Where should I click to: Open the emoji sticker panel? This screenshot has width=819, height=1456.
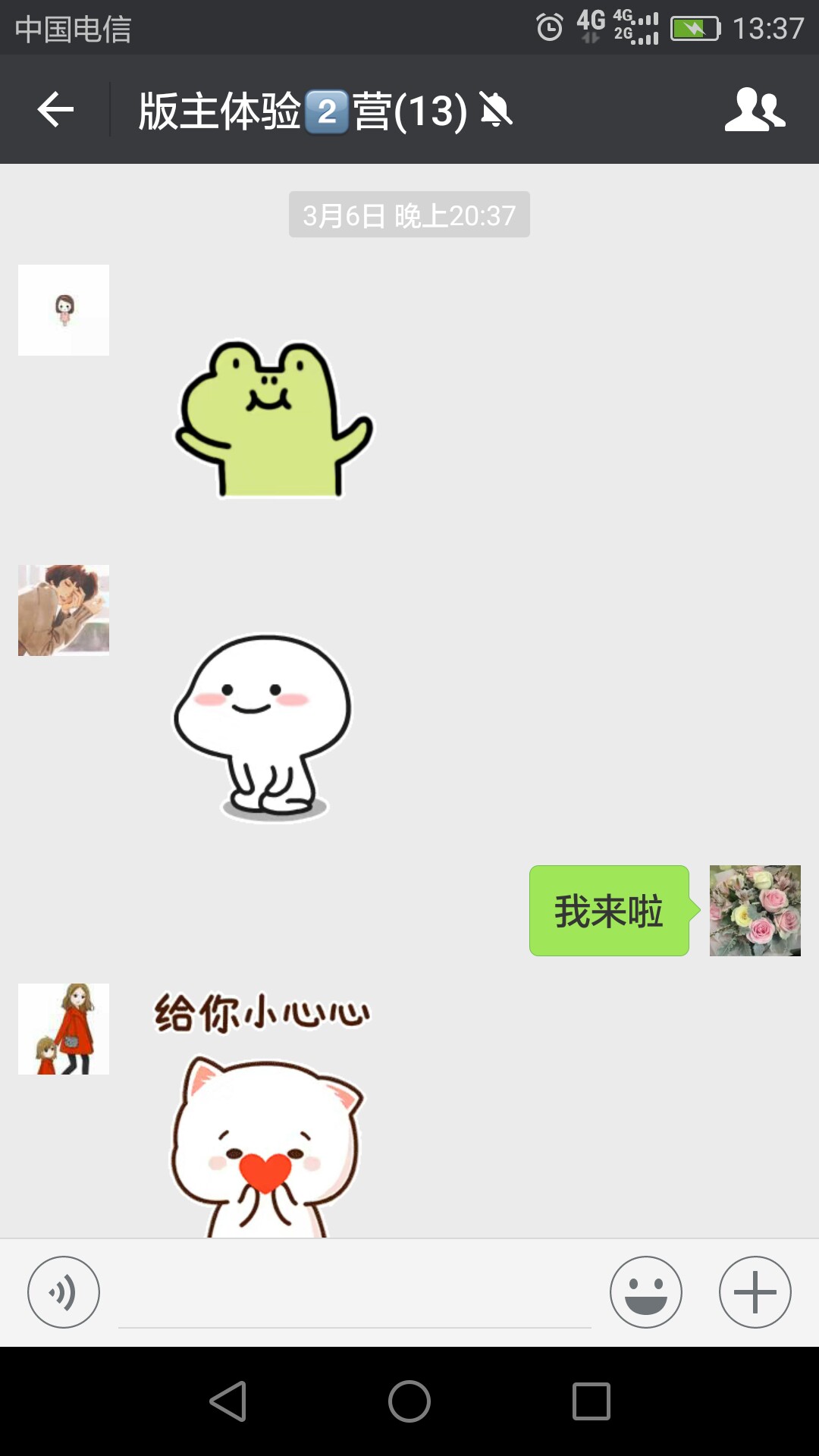tap(646, 1292)
